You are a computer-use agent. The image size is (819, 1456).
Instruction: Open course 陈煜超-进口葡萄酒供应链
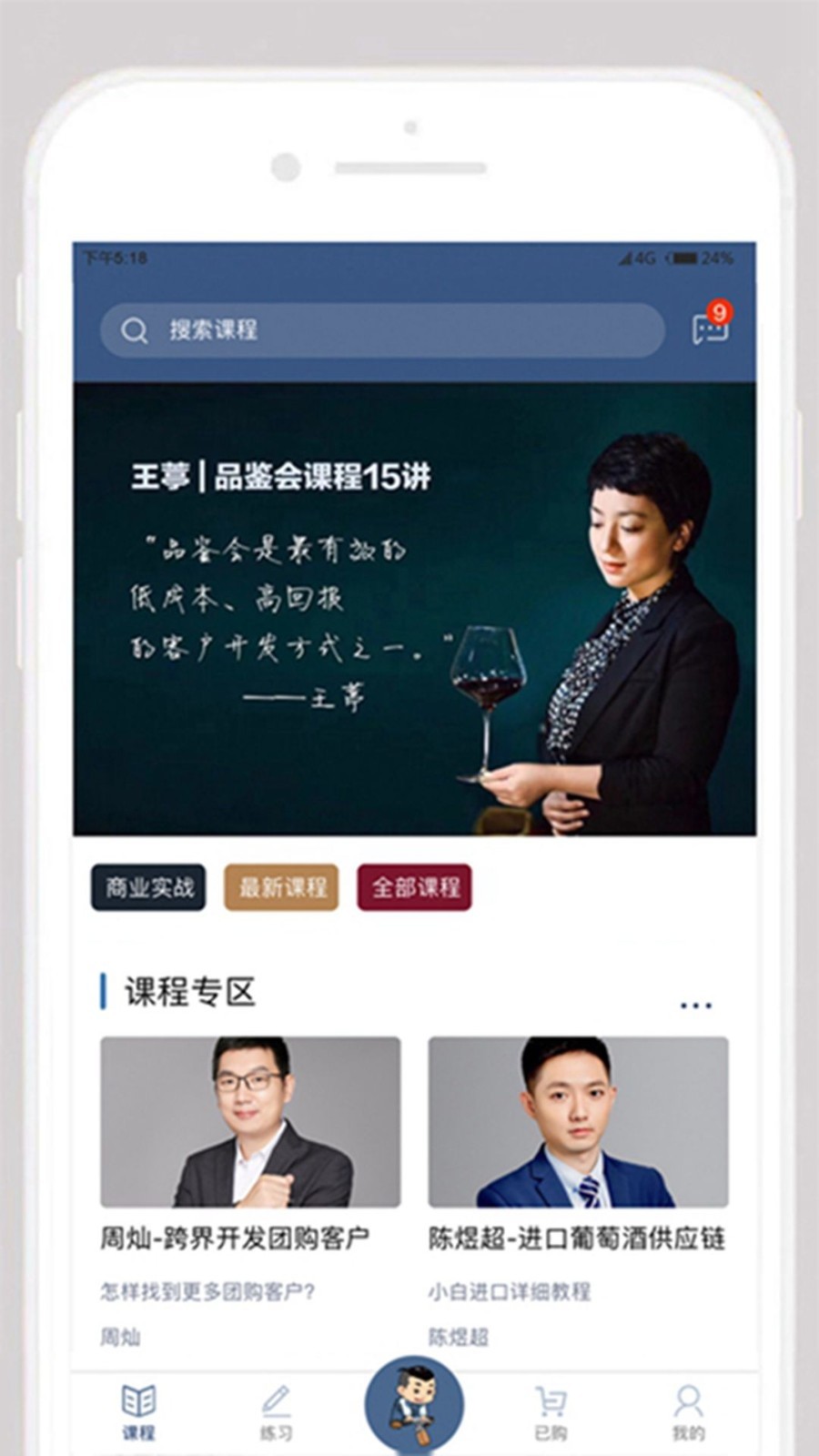(576, 1237)
